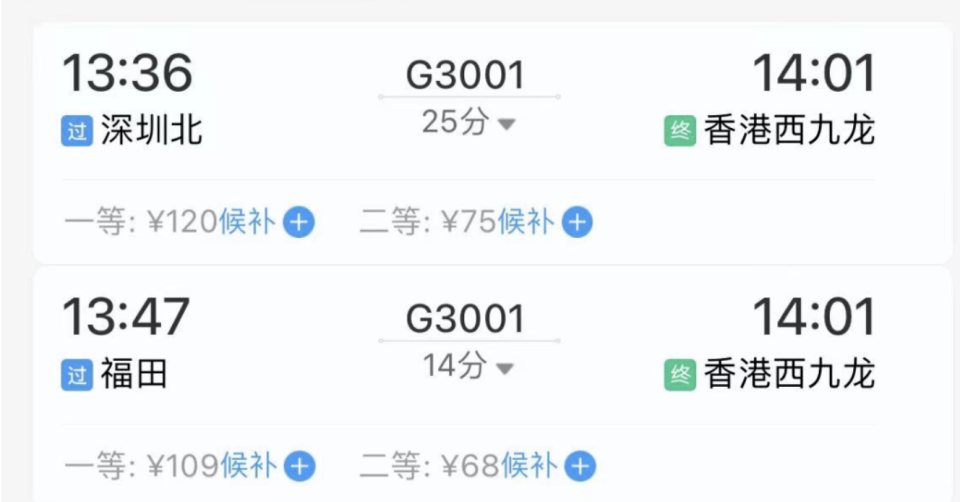Add ¥120 一等 waitlist (候补)
This screenshot has height=502, width=960.
pos(298,222)
